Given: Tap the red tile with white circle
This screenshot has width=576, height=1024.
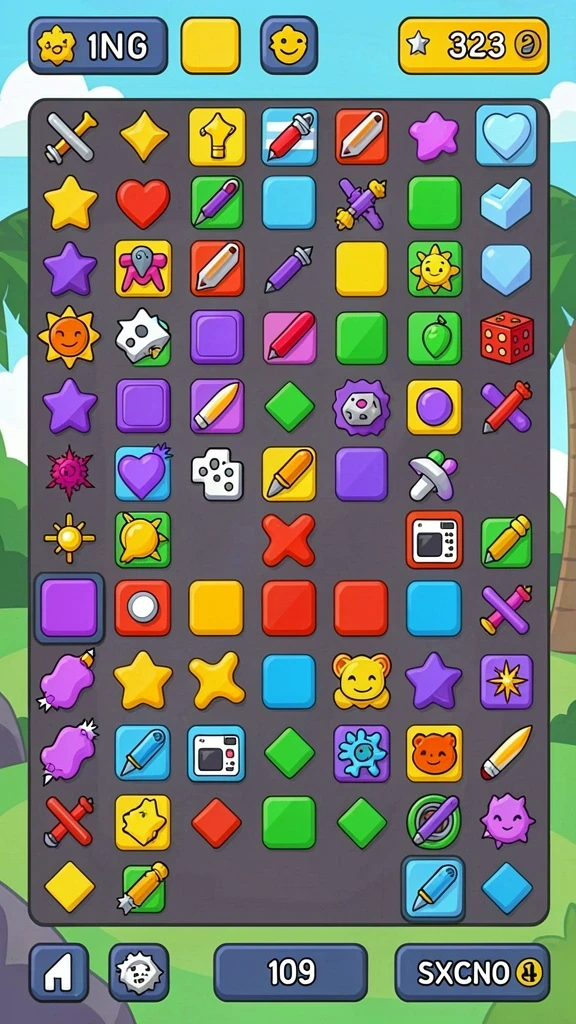Looking at the screenshot, I should click(143, 607).
